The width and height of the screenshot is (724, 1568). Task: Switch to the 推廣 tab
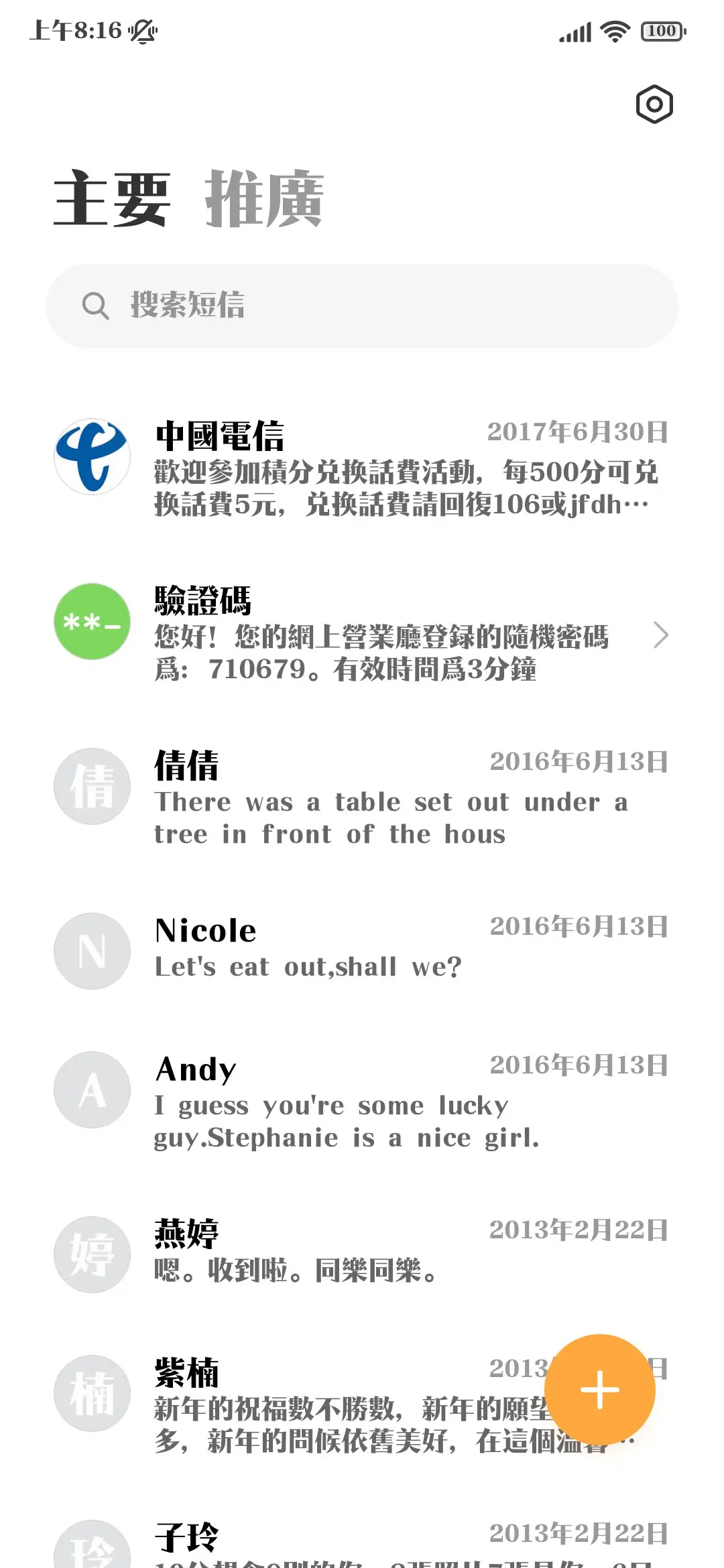coord(264,198)
